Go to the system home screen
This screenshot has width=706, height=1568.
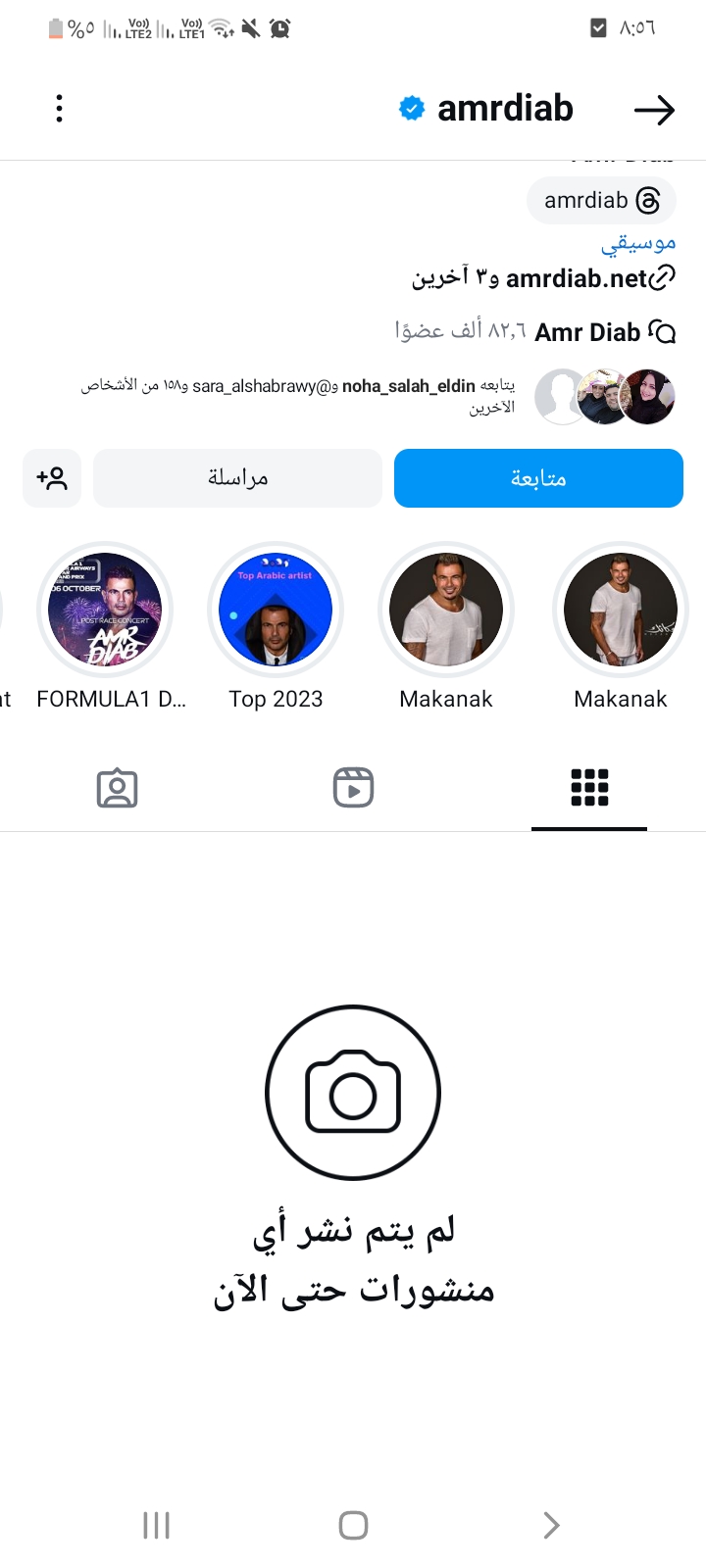click(353, 1525)
